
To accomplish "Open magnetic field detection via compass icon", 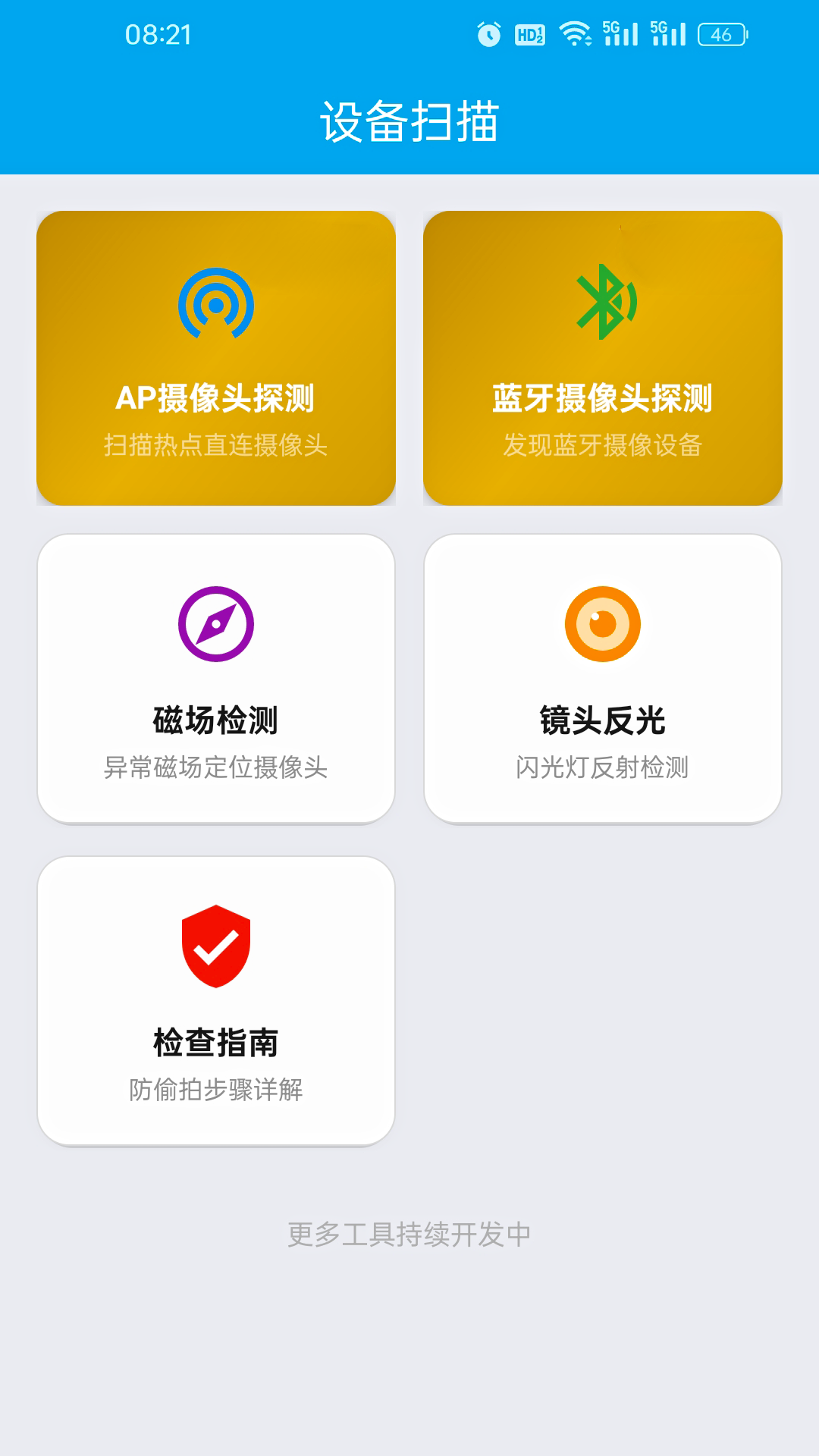I will pyautogui.click(x=217, y=622).
